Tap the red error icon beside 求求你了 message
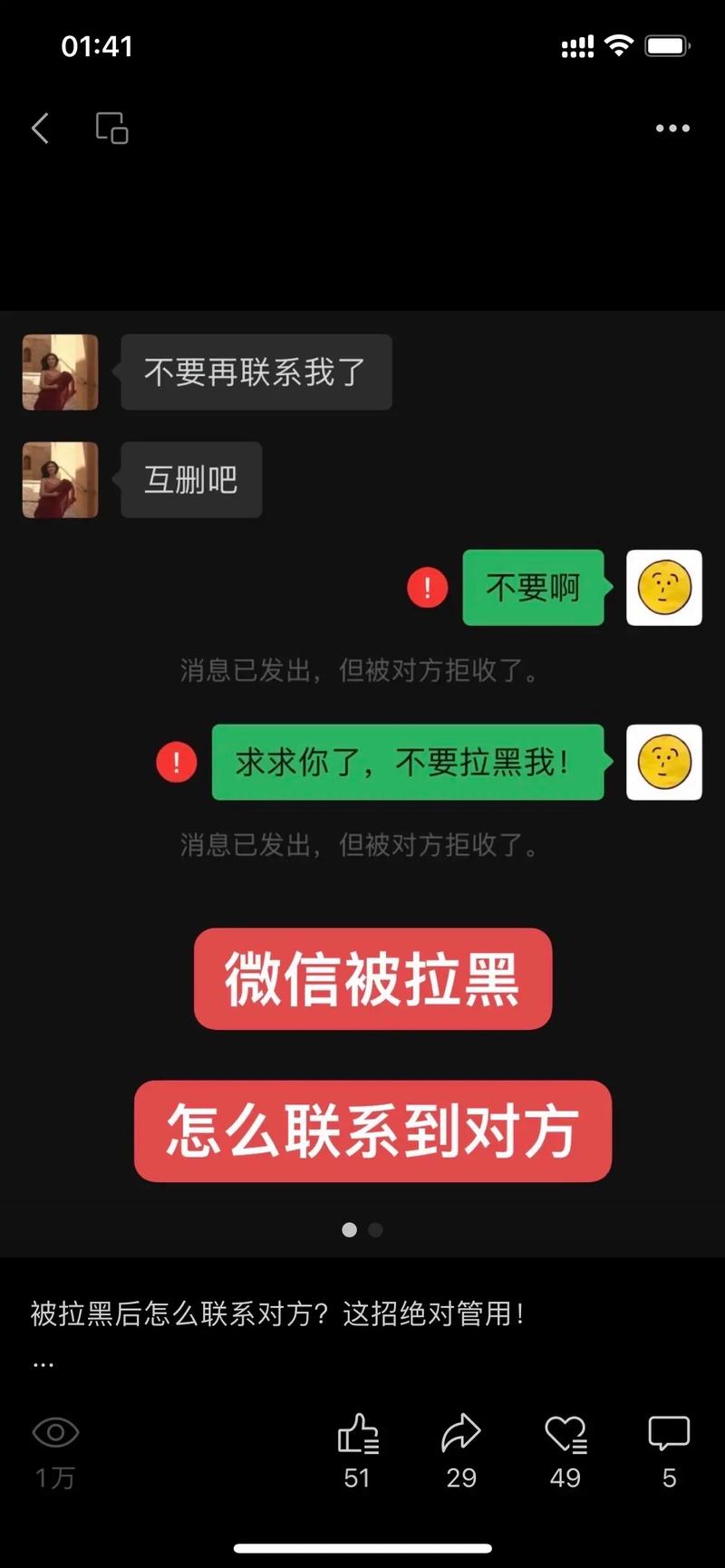The image size is (725, 1568). 176,763
